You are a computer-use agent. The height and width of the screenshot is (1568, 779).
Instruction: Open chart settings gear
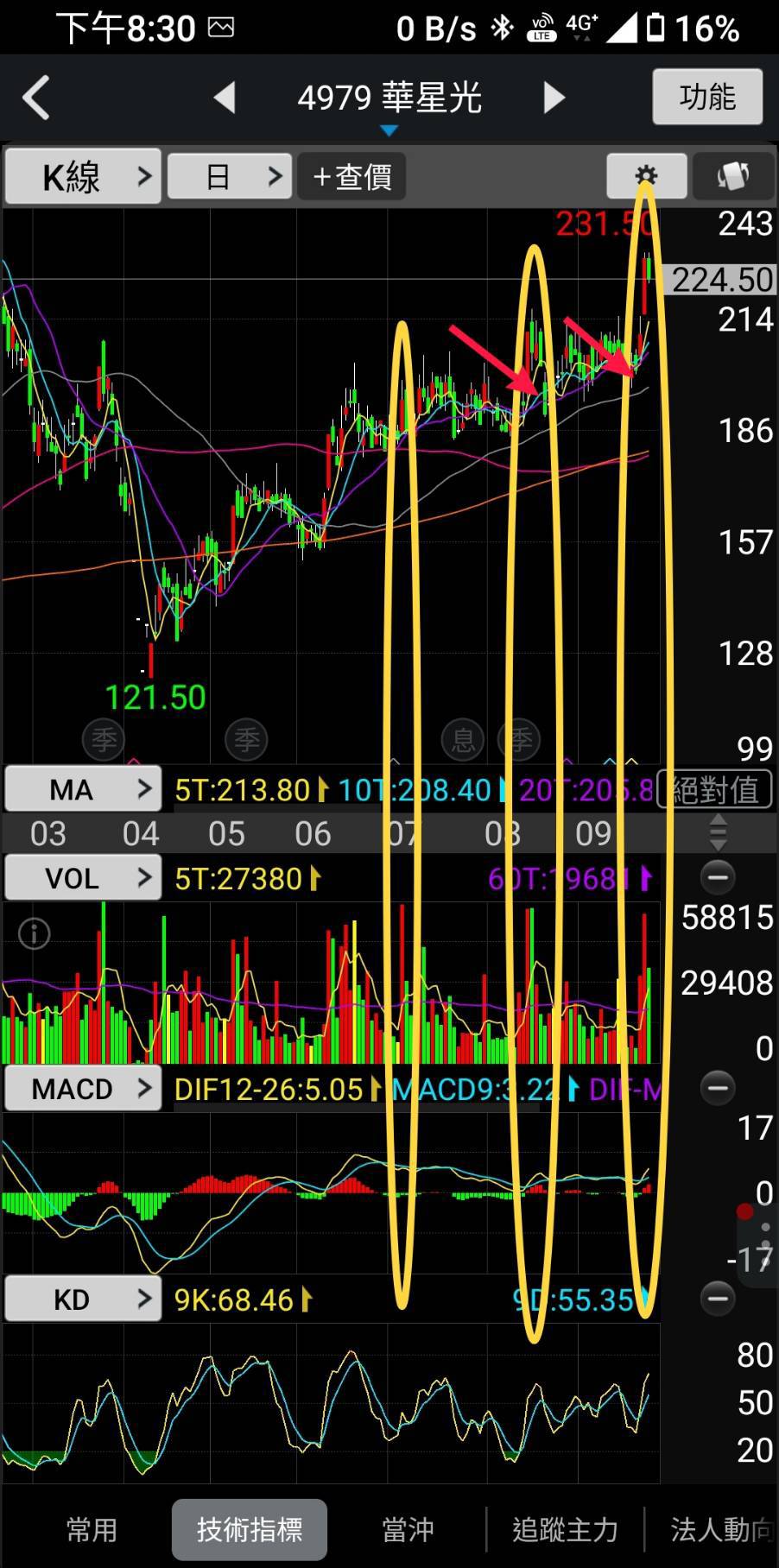tap(646, 177)
